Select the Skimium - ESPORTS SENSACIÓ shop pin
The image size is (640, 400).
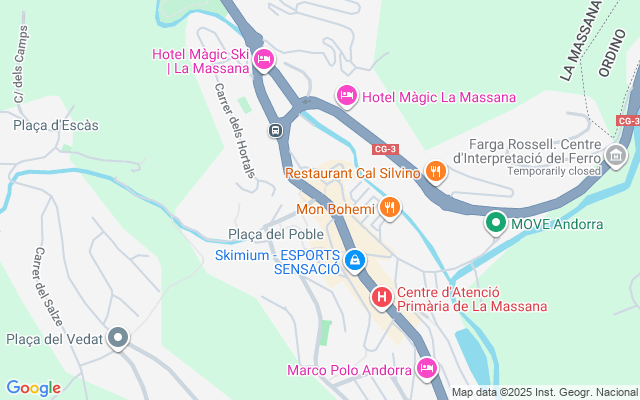(x=354, y=261)
